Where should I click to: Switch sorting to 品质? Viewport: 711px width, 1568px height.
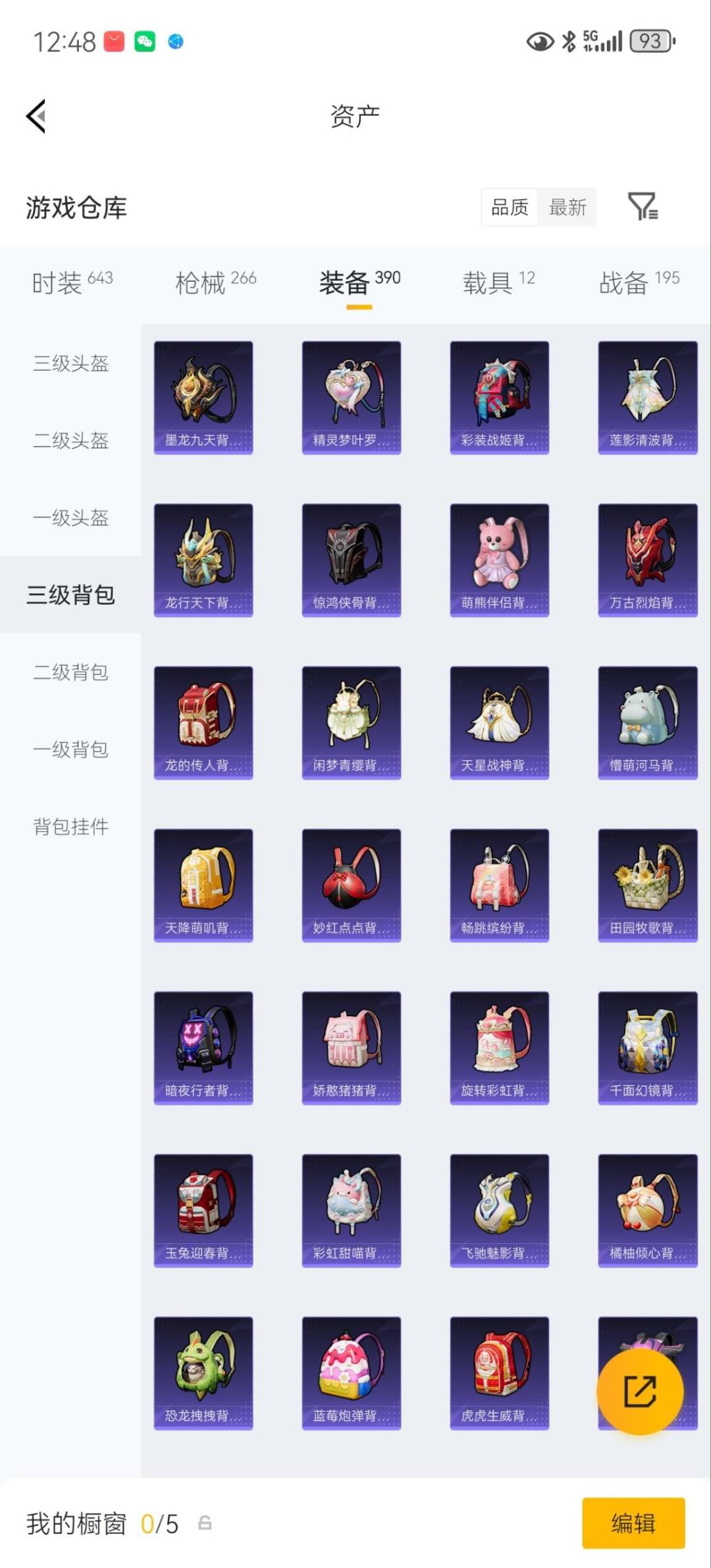[x=509, y=207]
